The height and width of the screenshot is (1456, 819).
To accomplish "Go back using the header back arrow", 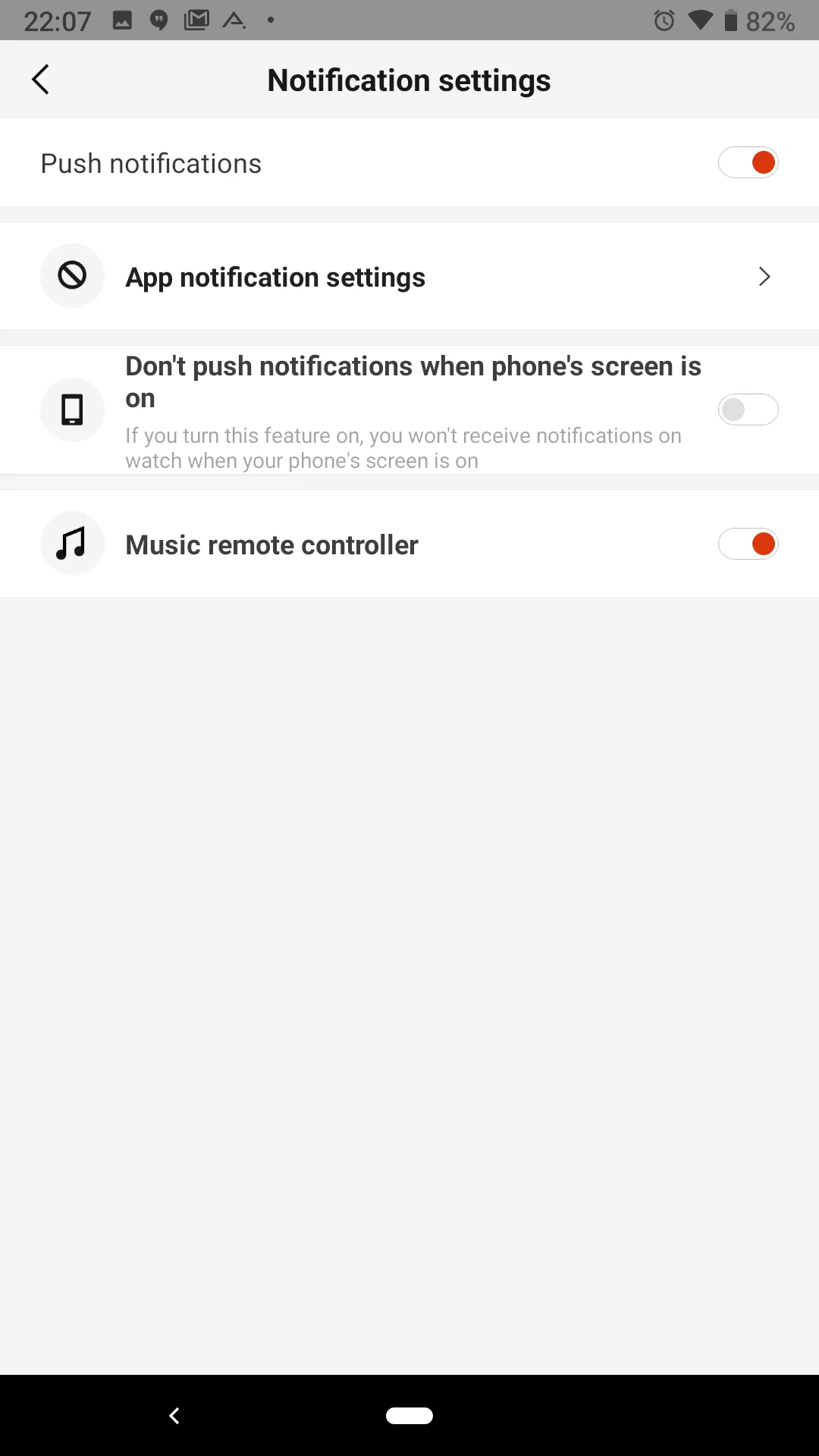I will [40, 80].
